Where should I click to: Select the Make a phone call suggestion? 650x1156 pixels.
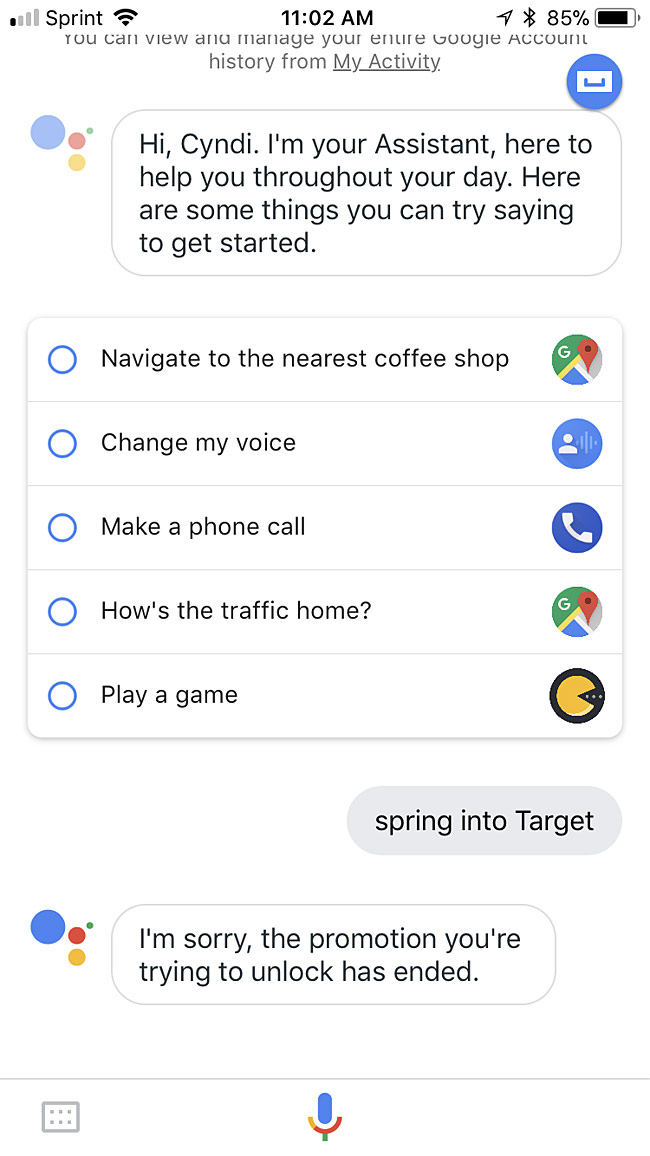coord(203,527)
